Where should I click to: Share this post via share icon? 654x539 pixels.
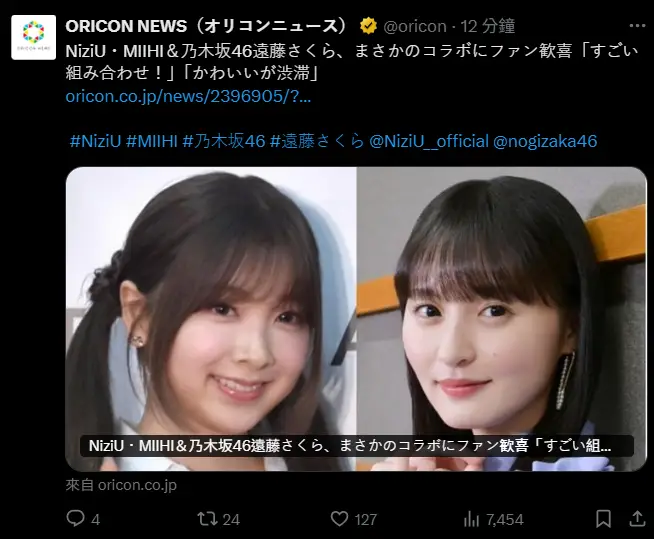(x=636, y=519)
